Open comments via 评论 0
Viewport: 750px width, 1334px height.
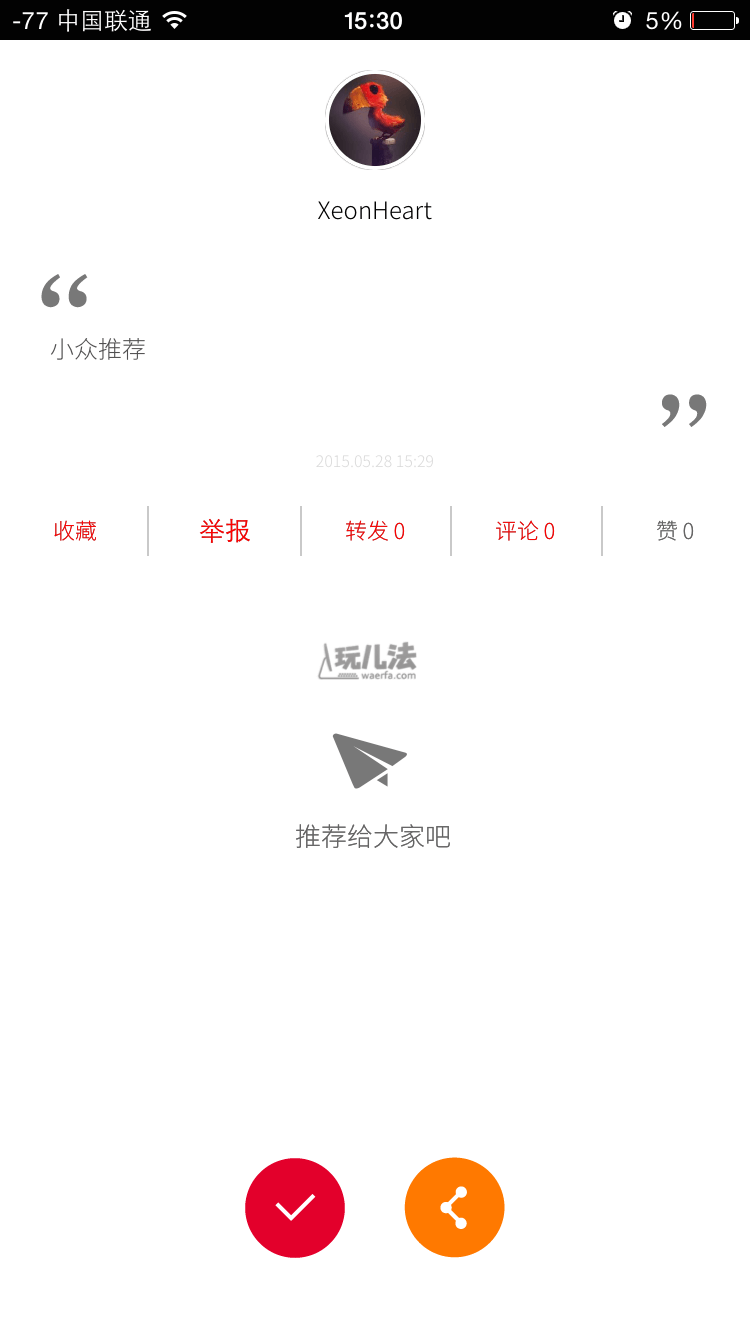click(x=525, y=531)
